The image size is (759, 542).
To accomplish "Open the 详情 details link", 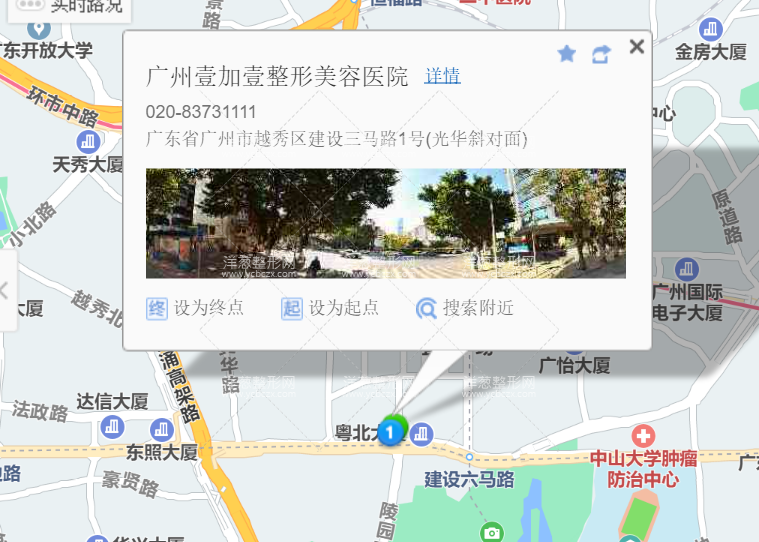I will coord(442,76).
